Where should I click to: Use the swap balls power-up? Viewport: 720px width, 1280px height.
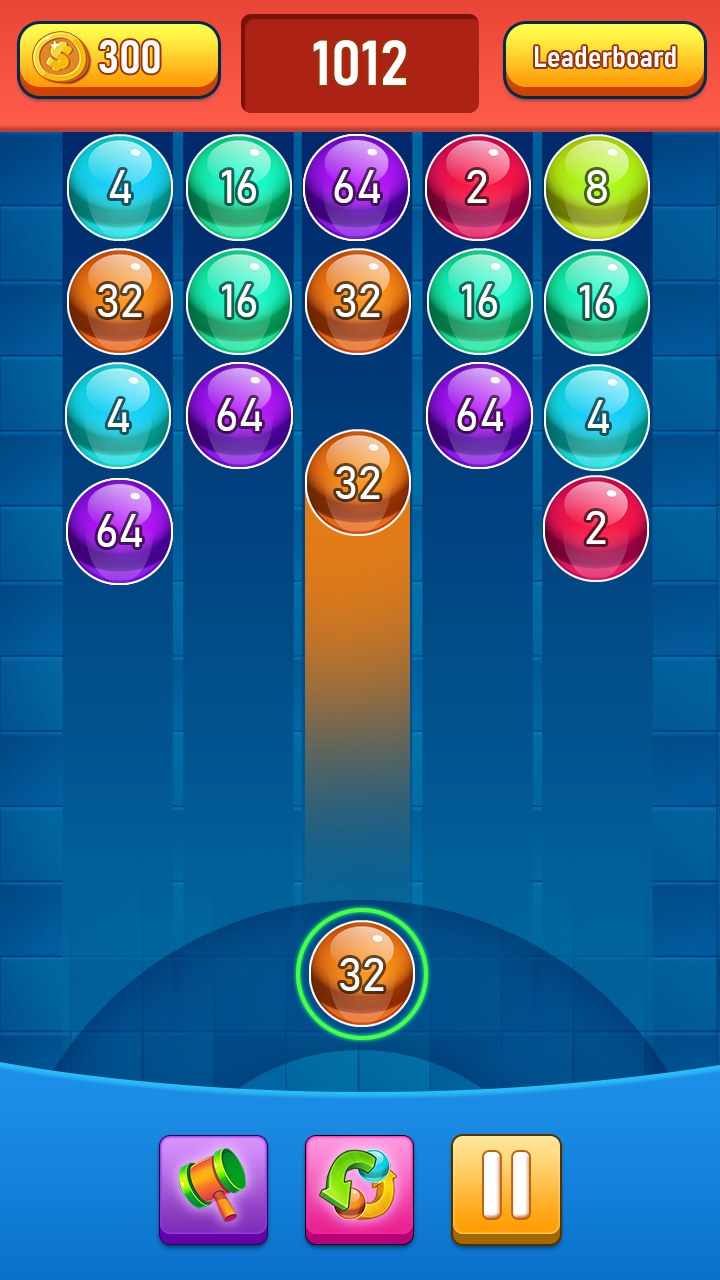(x=359, y=1188)
